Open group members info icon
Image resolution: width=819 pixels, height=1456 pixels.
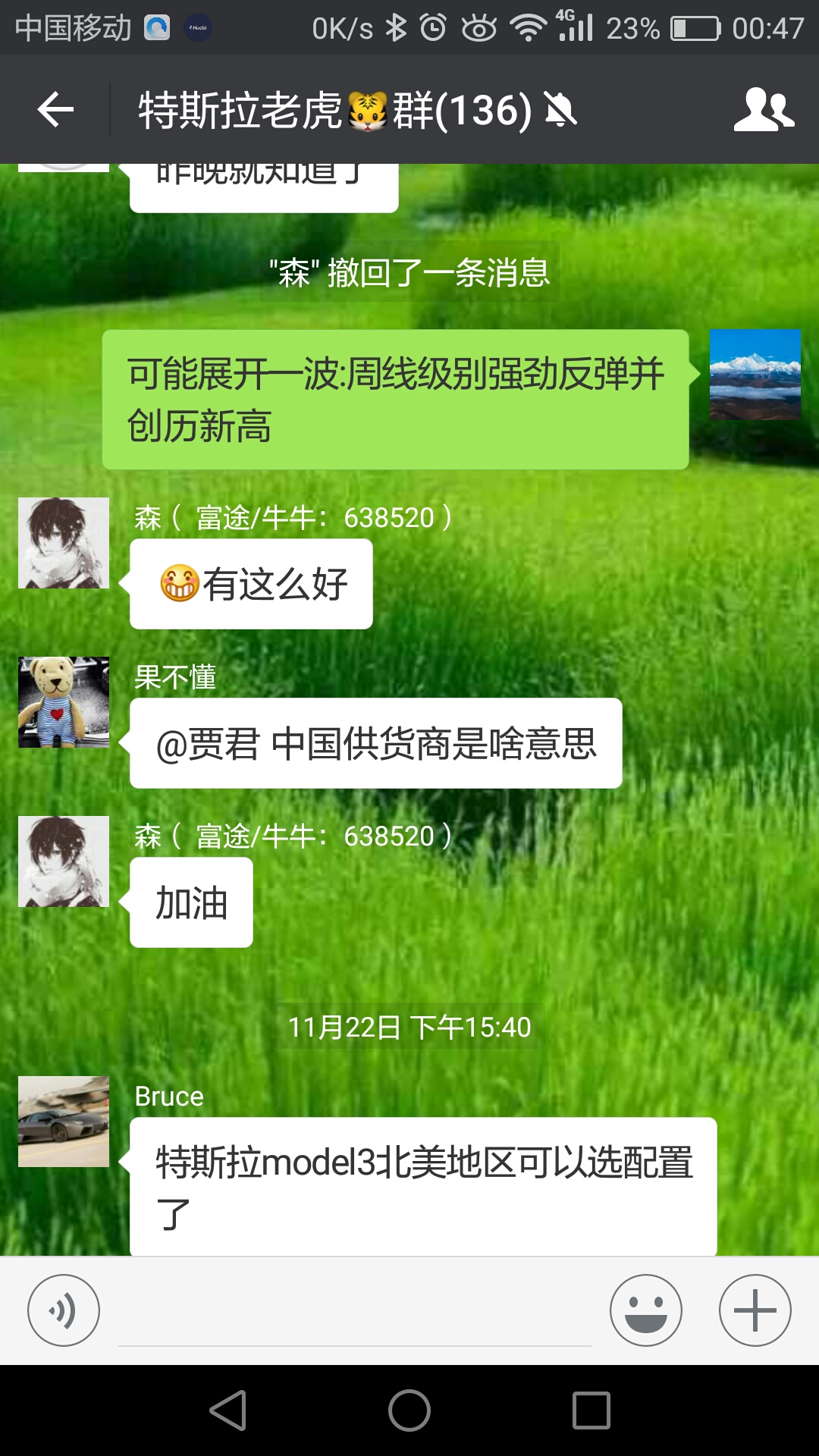[763, 110]
